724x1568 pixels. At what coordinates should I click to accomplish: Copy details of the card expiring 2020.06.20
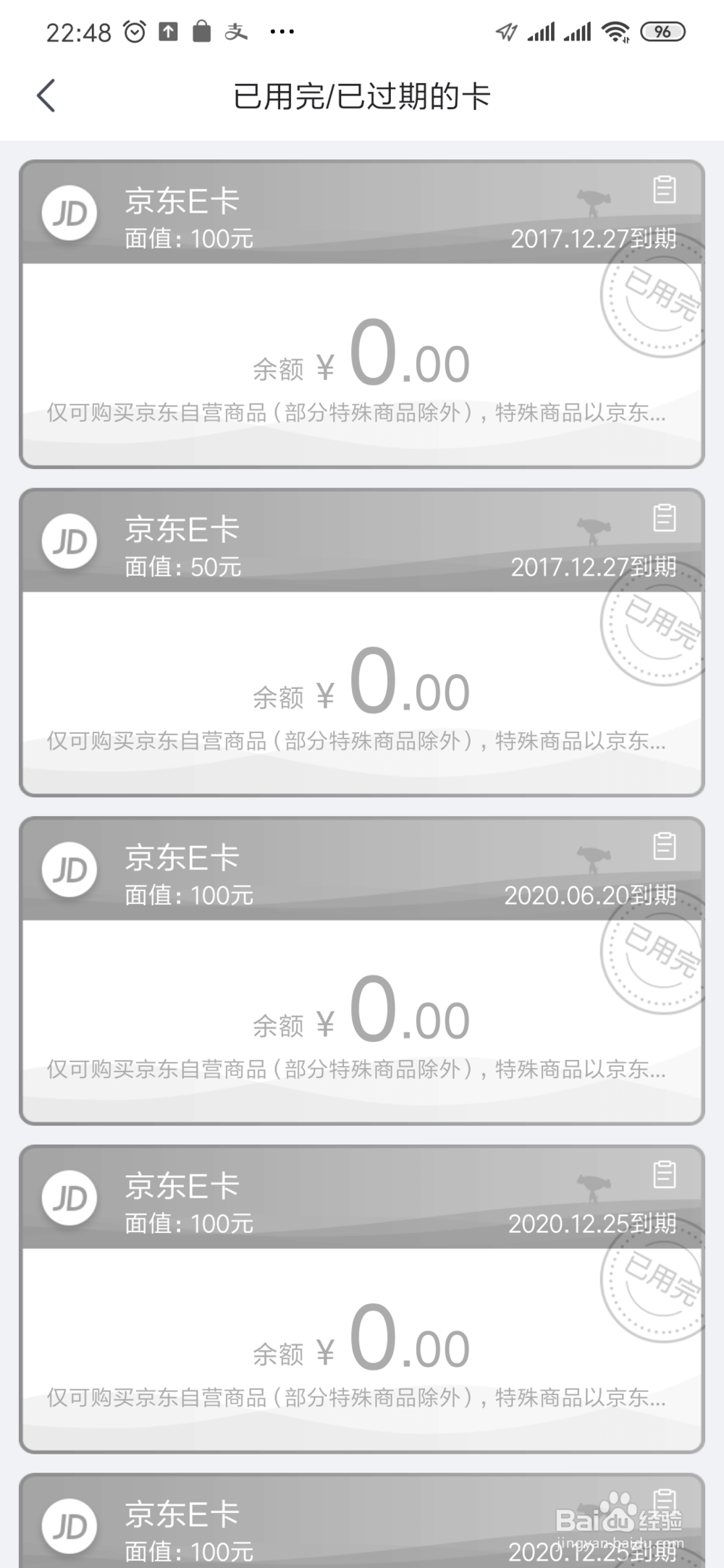(x=663, y=847)
